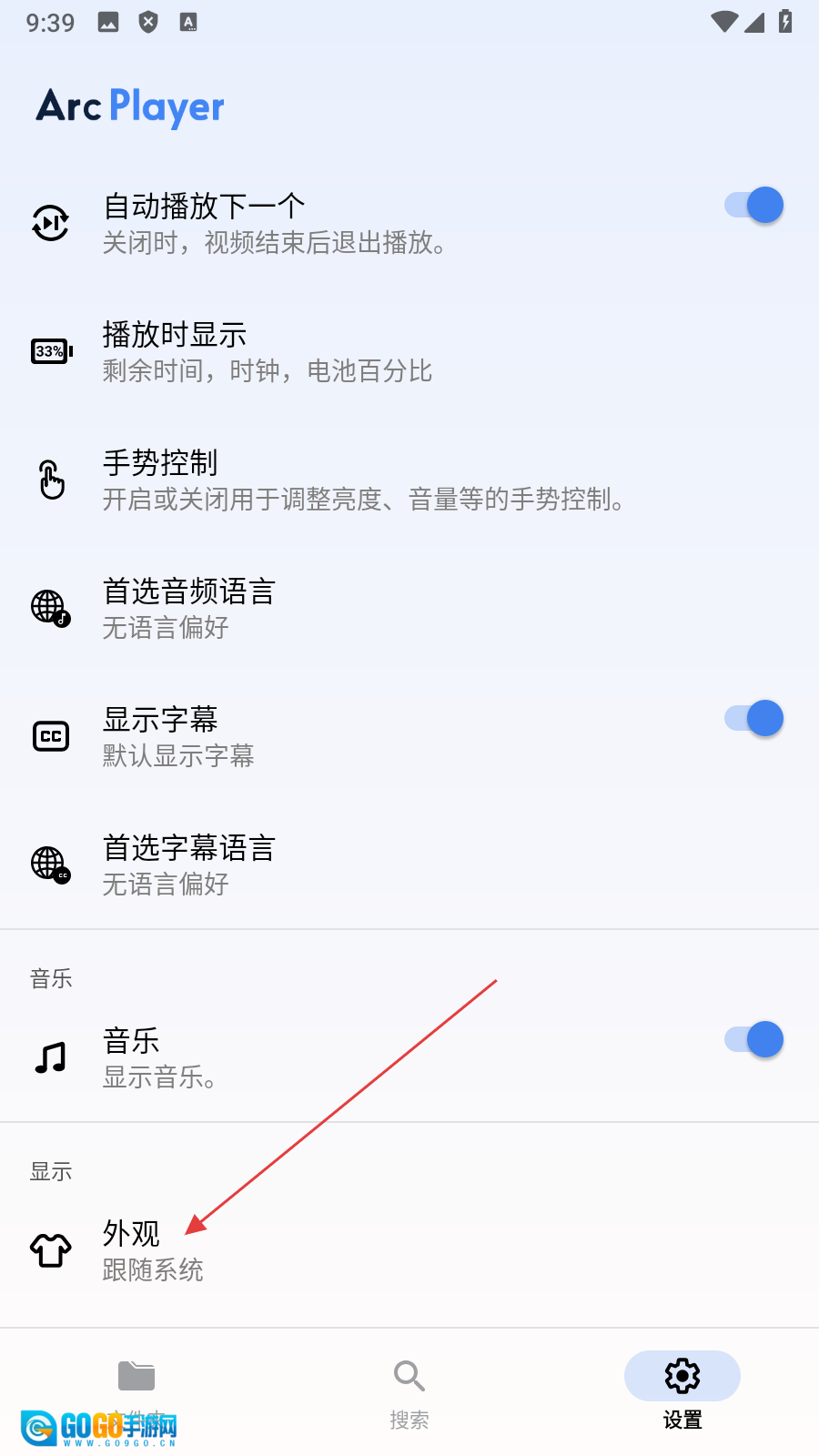Open 首选字幕语言 option
Viewport: 819px width, 1456px height.
point(189,865)
